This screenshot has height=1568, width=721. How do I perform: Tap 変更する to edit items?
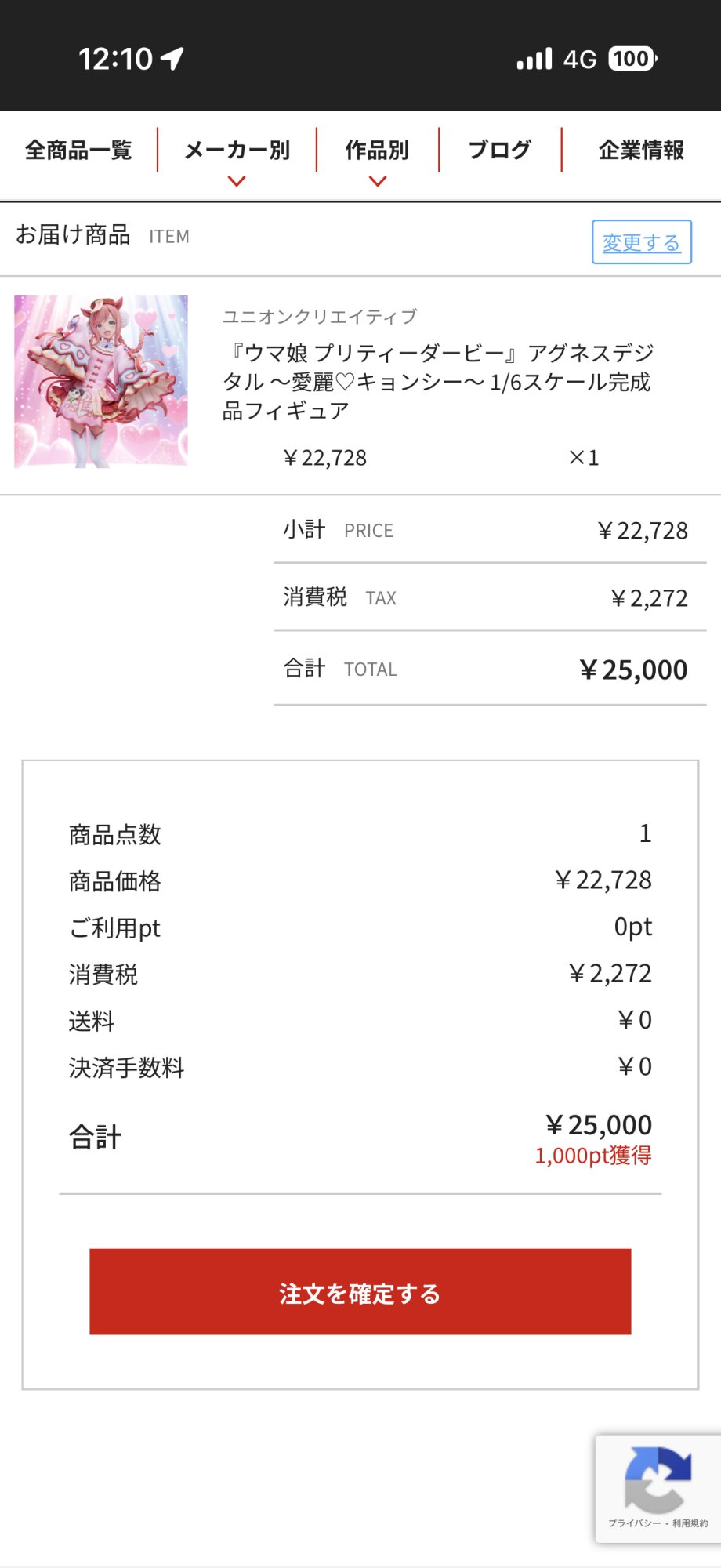tap(642, 242)
